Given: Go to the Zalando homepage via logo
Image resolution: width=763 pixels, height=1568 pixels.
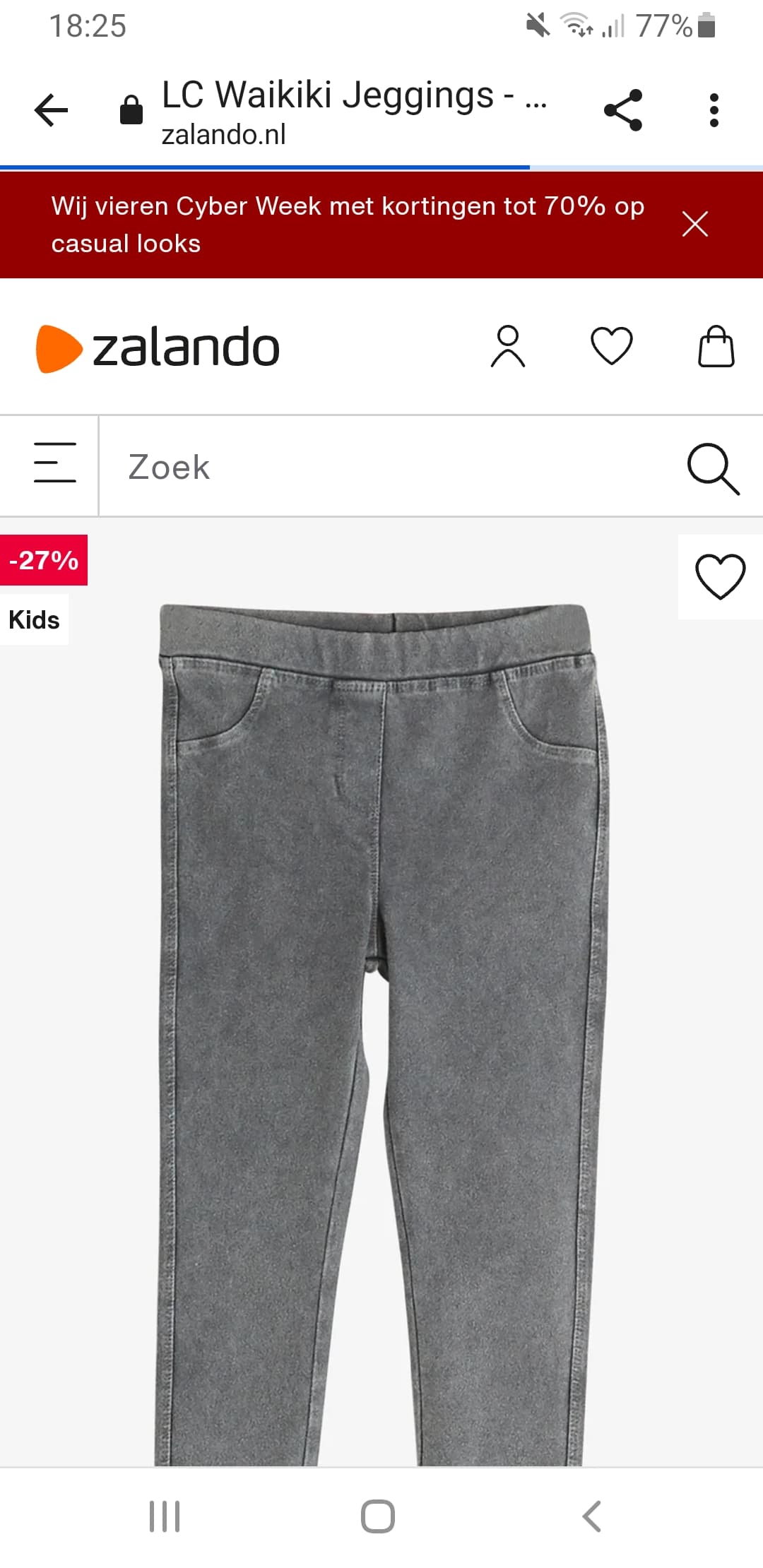Looking at the screenshot, I should 158,348.
